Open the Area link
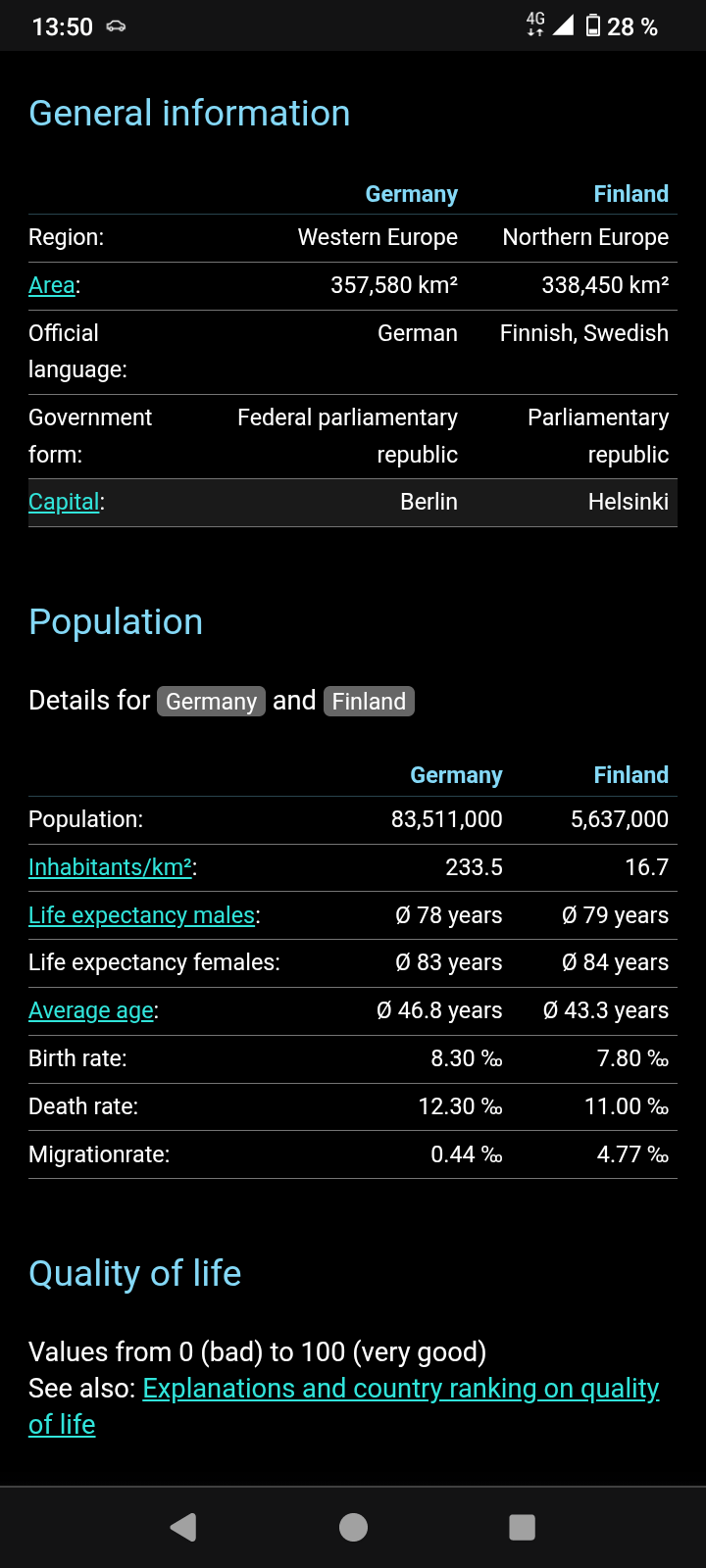The image size is (706, 1568). click(x=52, y=285)
